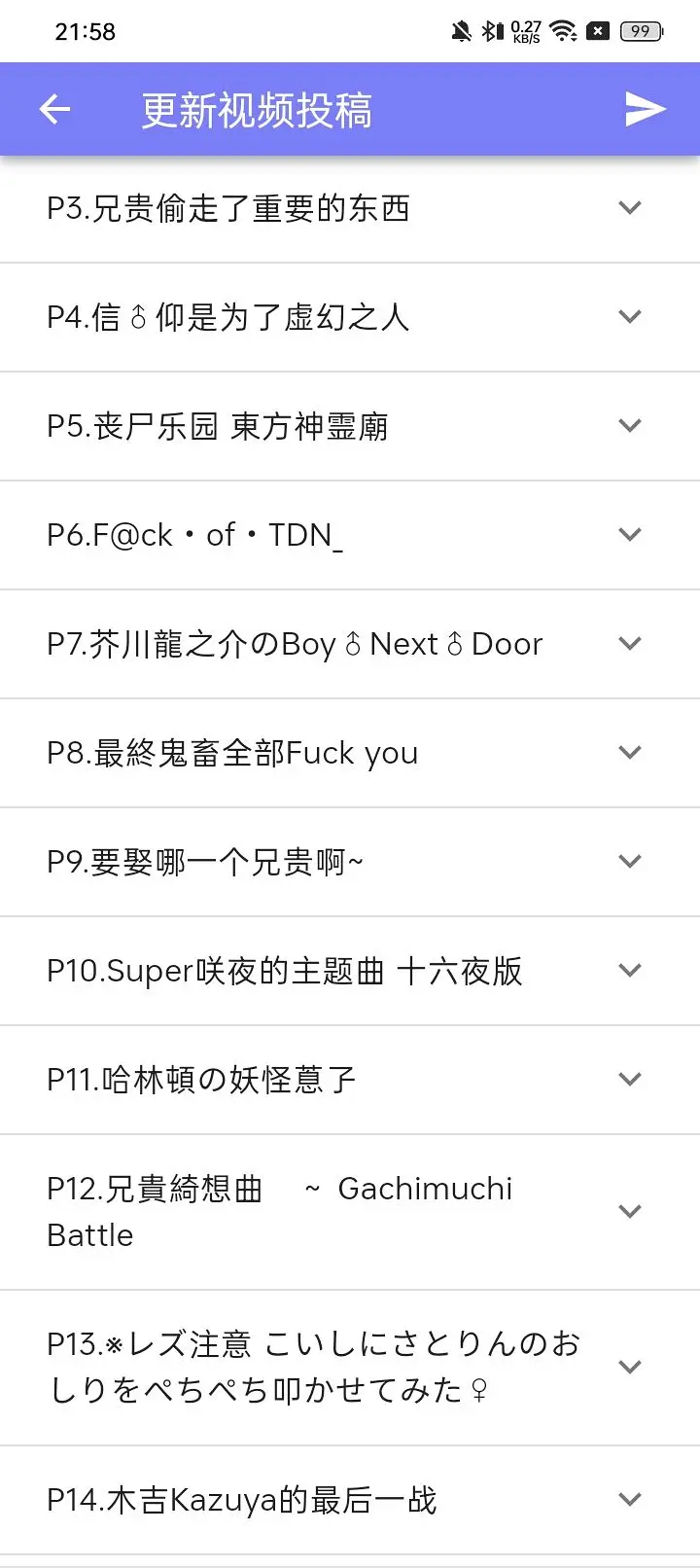The height and width of the screenshot is (1568, 700).
Task: Expand P12.兄貴綺想曲 ~ Gachimuchi Battle
Action: click(630, 1212)
